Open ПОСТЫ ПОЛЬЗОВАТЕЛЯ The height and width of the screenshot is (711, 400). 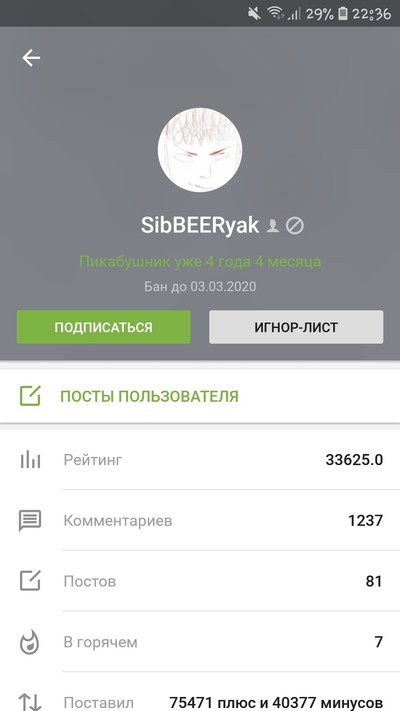[200, 396]
